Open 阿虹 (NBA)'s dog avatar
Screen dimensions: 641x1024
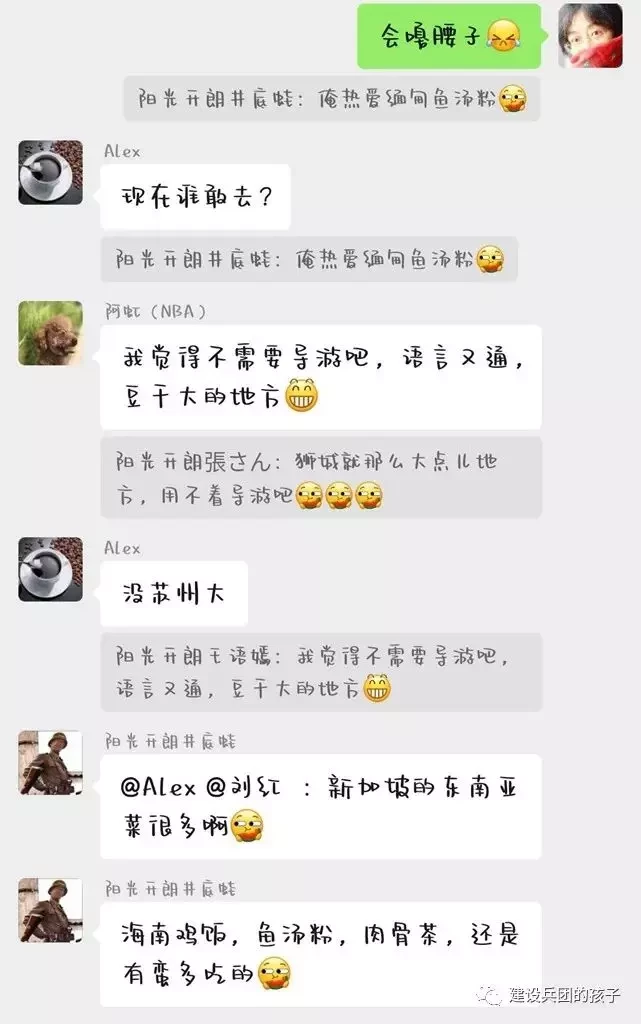click(x=50, y=333)
